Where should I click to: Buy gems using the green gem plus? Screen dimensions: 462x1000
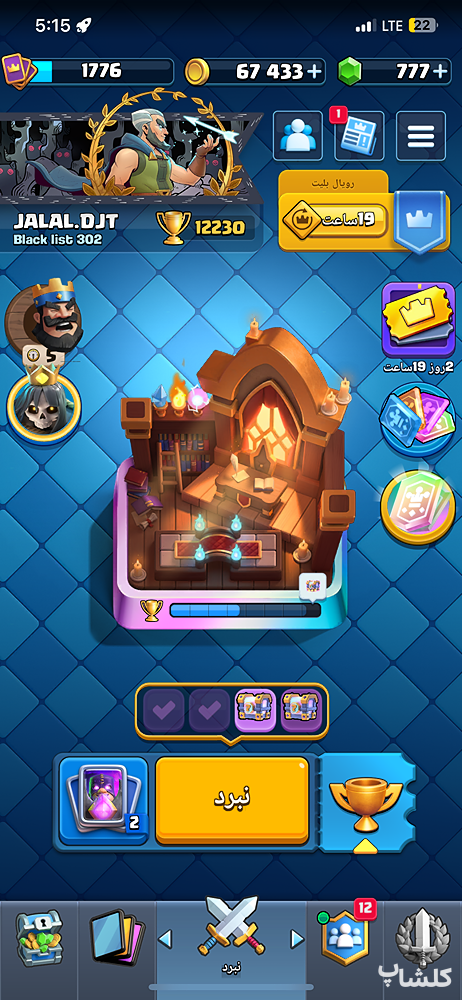point(440,71)
